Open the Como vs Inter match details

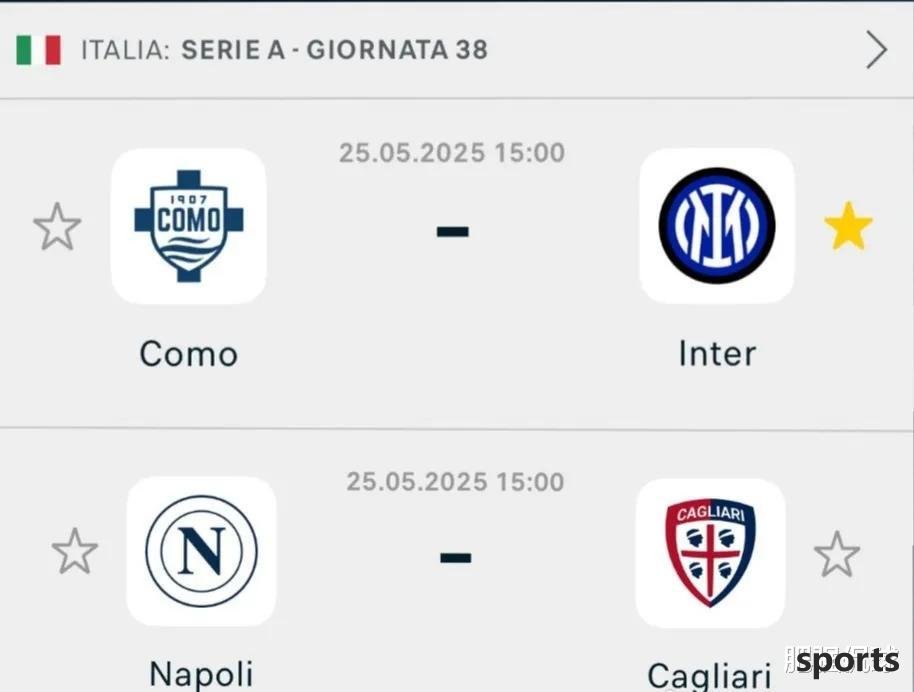(x=453, y=232)
